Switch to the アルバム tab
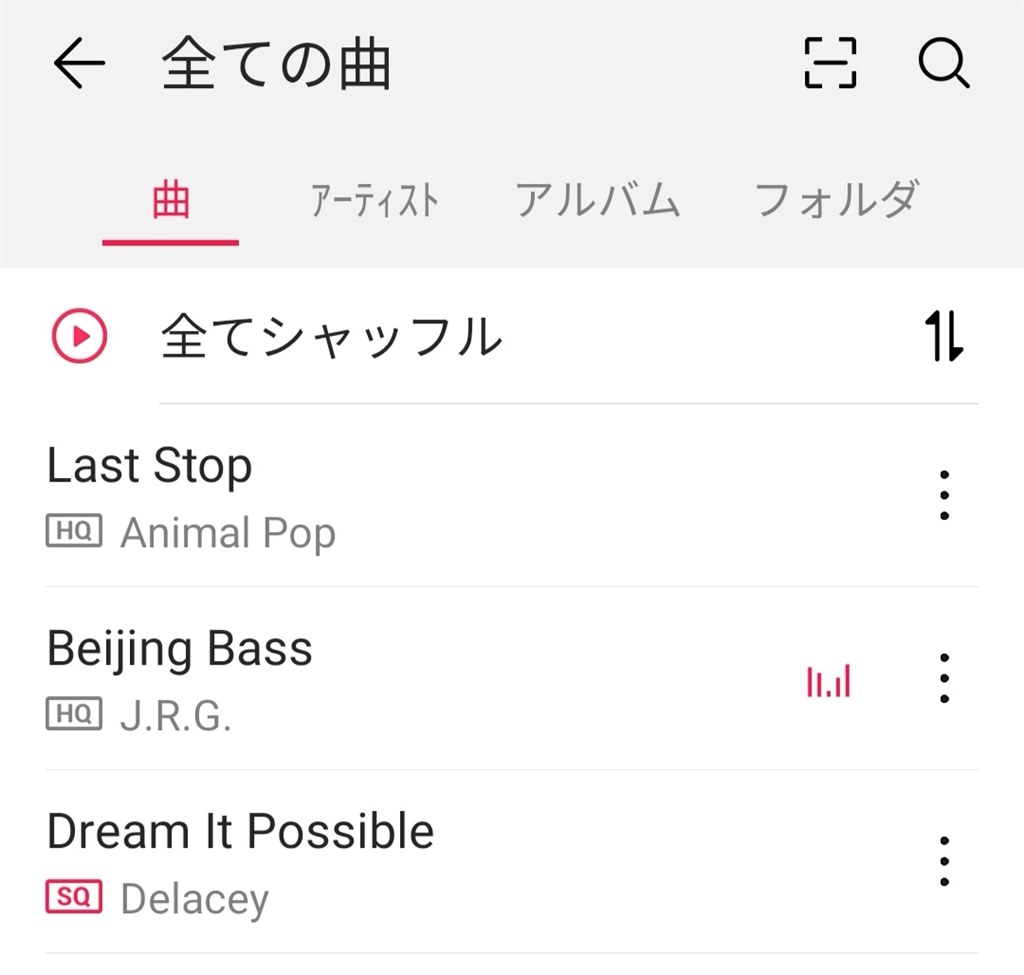Viewport: 1024px width, 975px height. [597, 201]
